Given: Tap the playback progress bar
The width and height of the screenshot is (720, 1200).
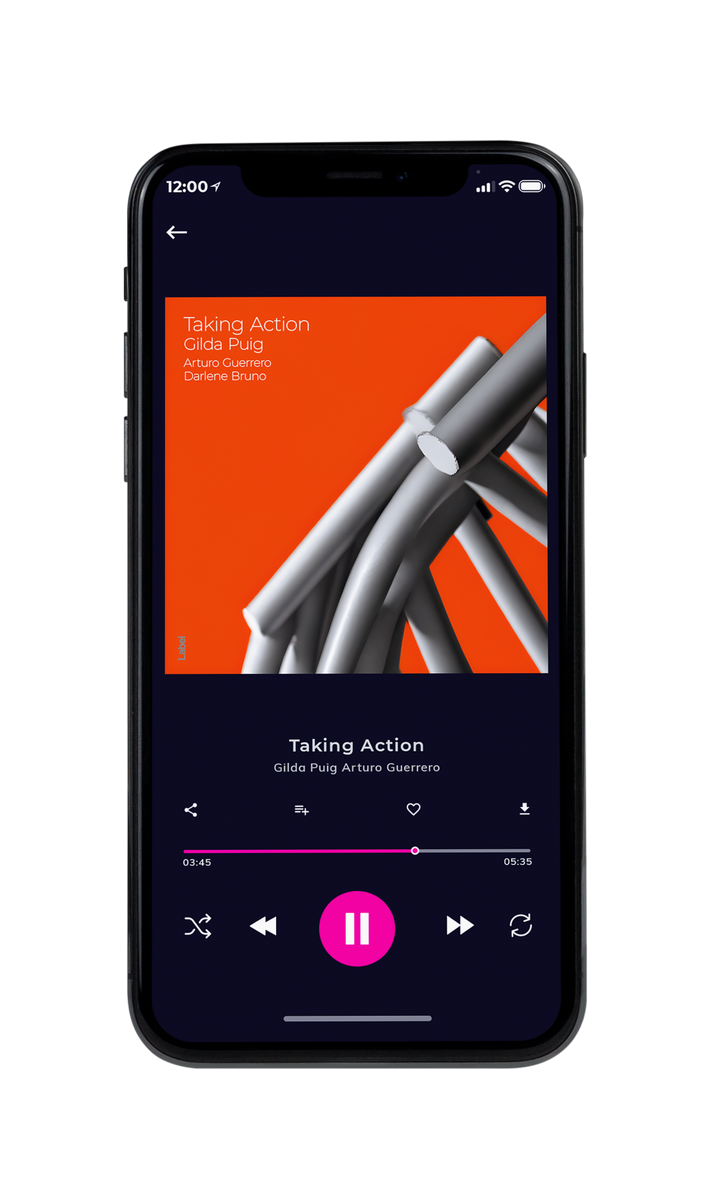Looking at the screenshot, I should (x=357, y=851).
